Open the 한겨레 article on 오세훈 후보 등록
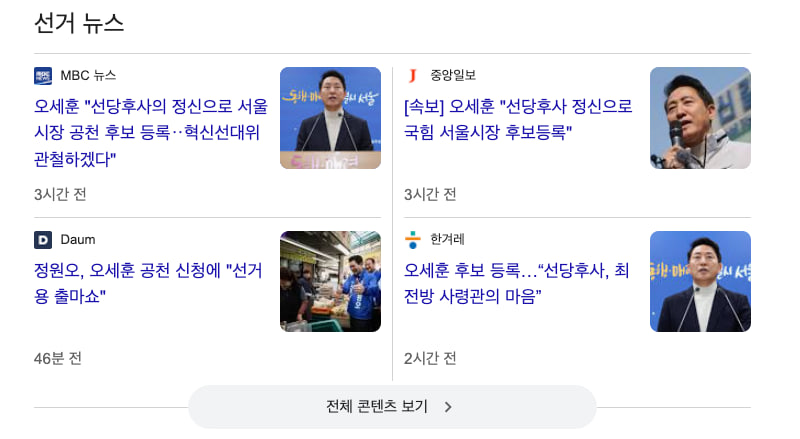The height and width of the screenshot is (439, 800). (516, 282)
